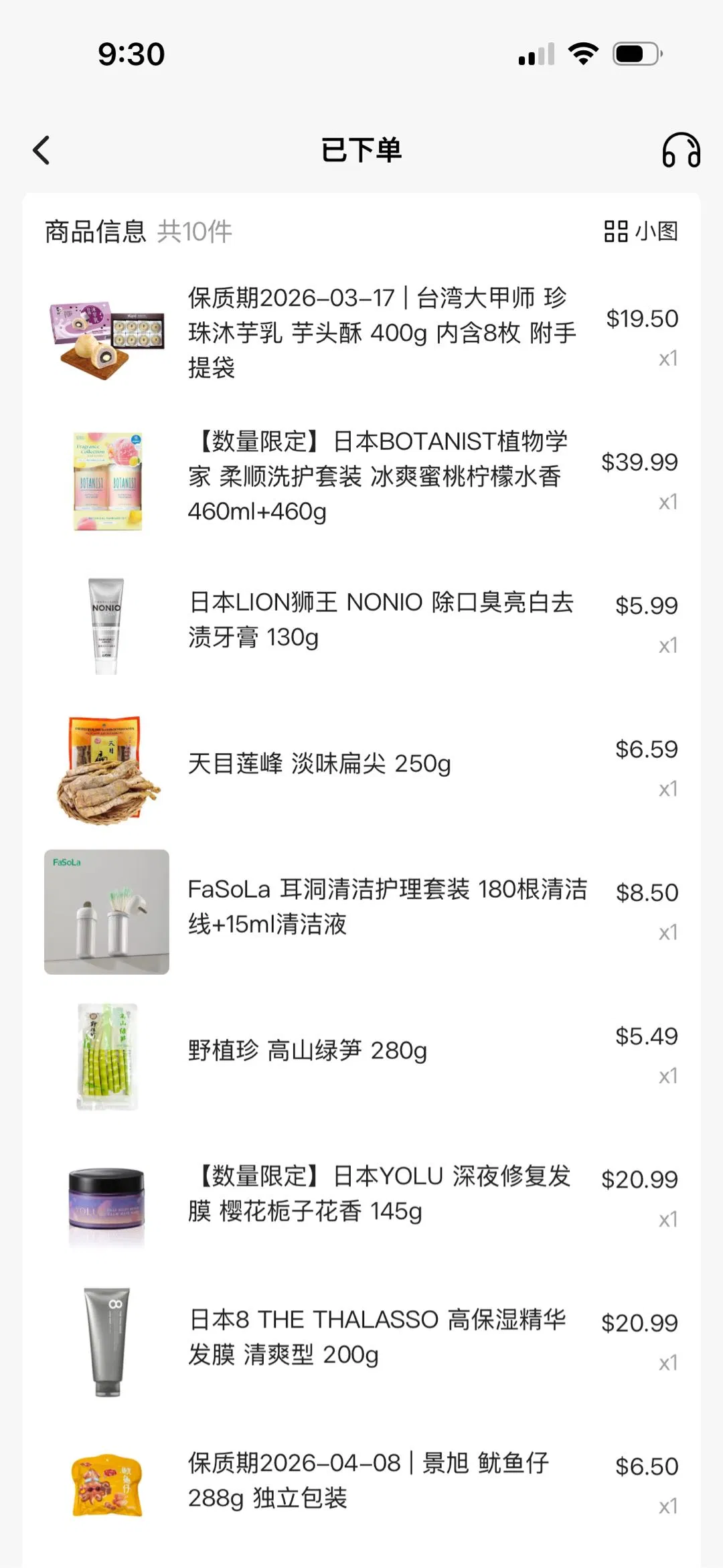The height and width of the screenshot is (1568, 723).
Task: Switch product list to 小图 view
Action: [641, 232]
